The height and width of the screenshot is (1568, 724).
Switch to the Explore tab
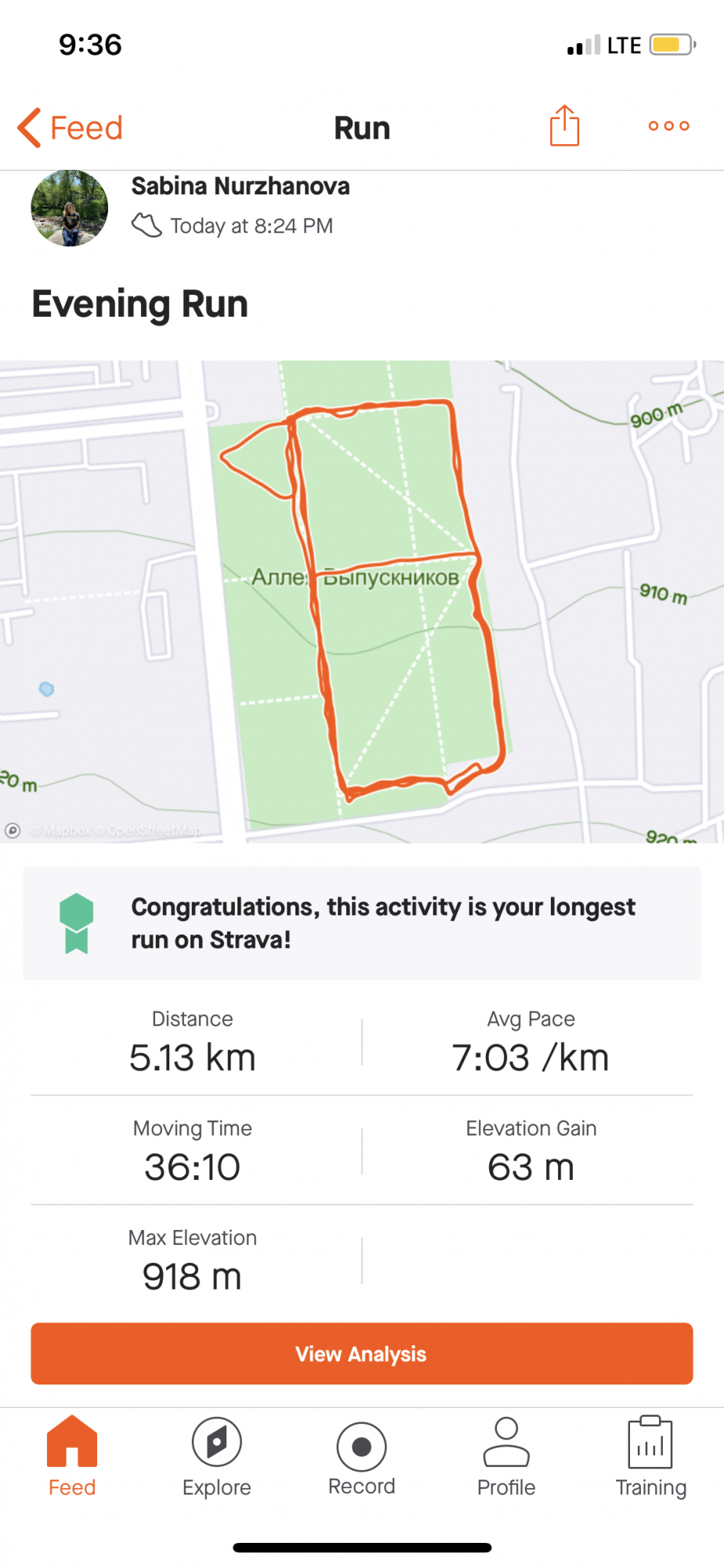(217, 1456)
